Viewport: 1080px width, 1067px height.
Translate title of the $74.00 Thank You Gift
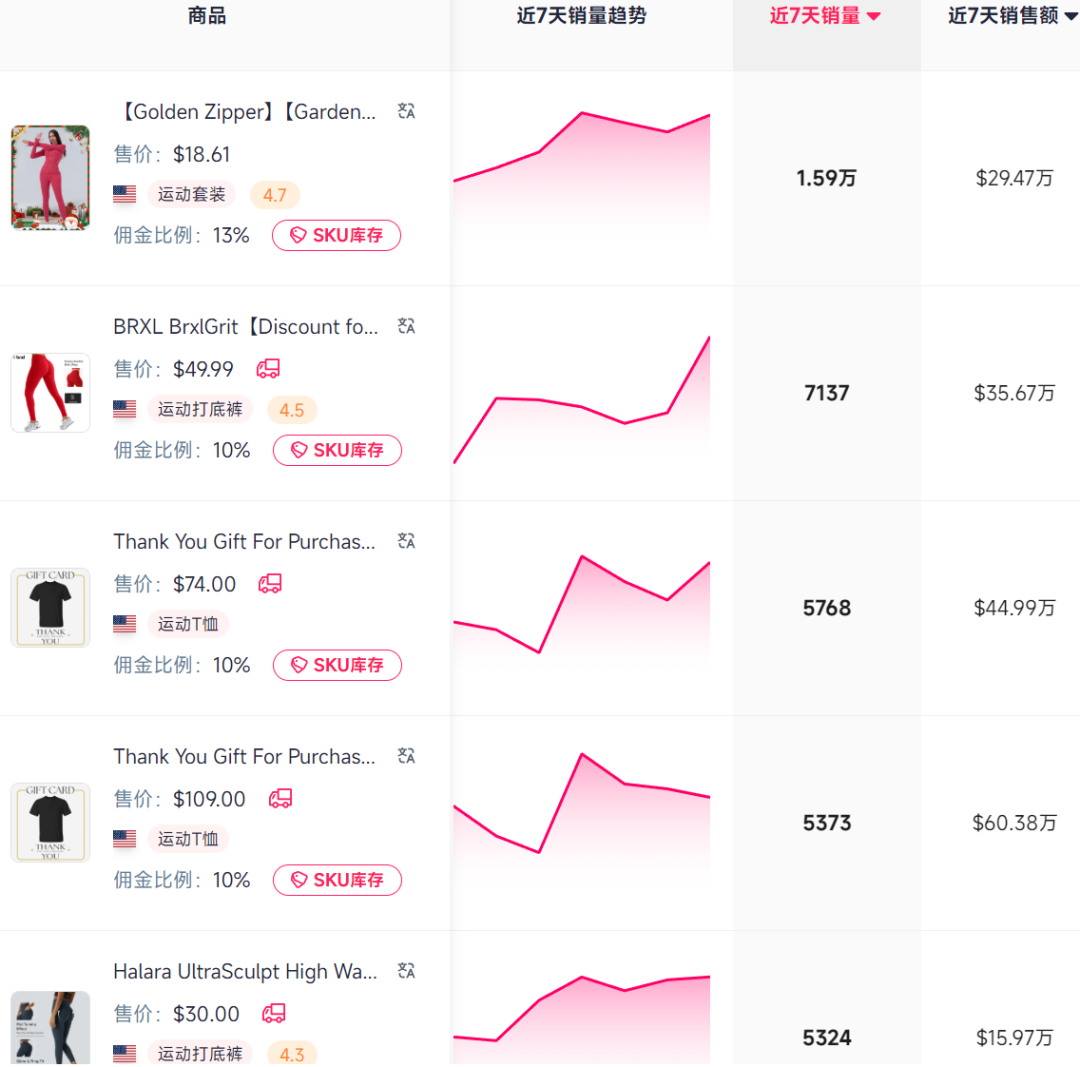[x=406, y=541]
